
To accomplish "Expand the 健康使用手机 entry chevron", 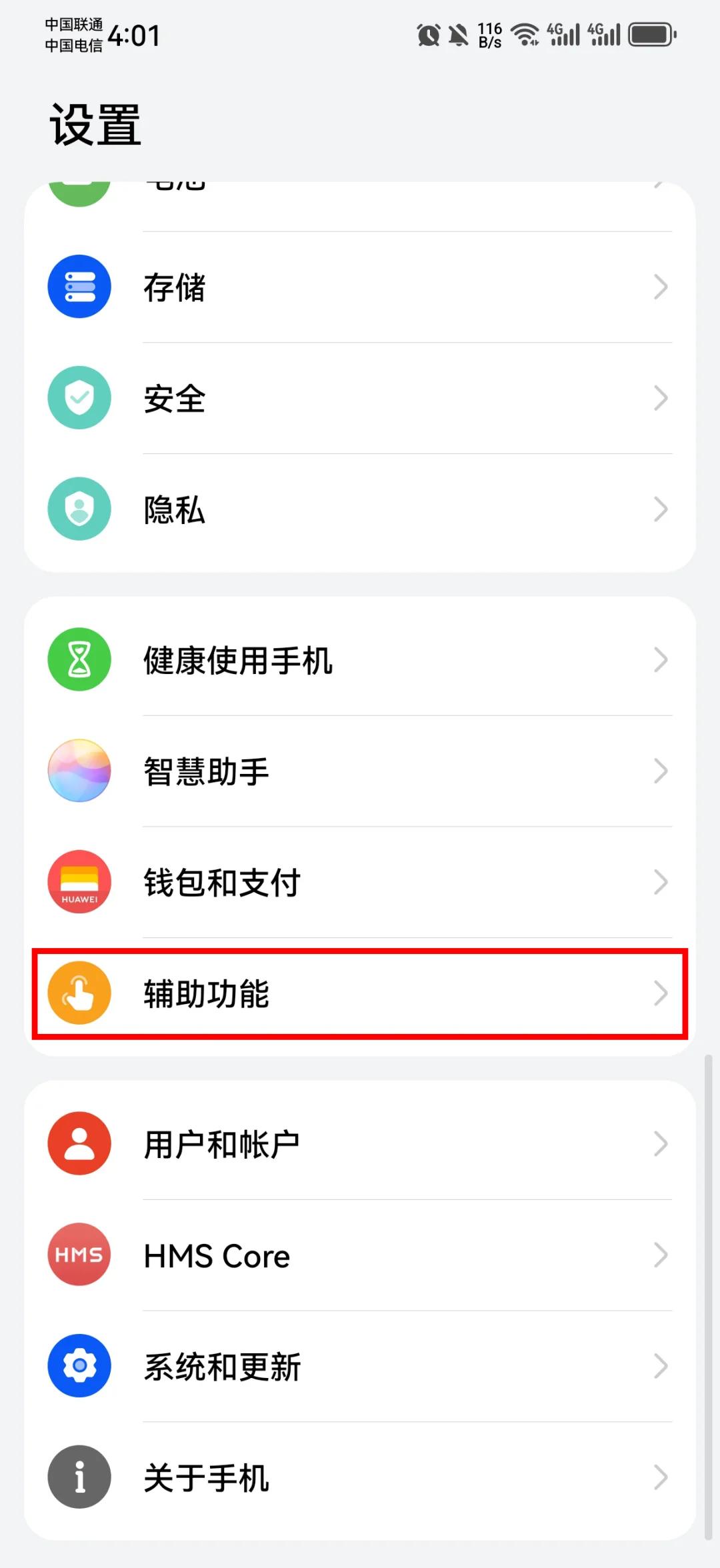I will click(660, 660).
